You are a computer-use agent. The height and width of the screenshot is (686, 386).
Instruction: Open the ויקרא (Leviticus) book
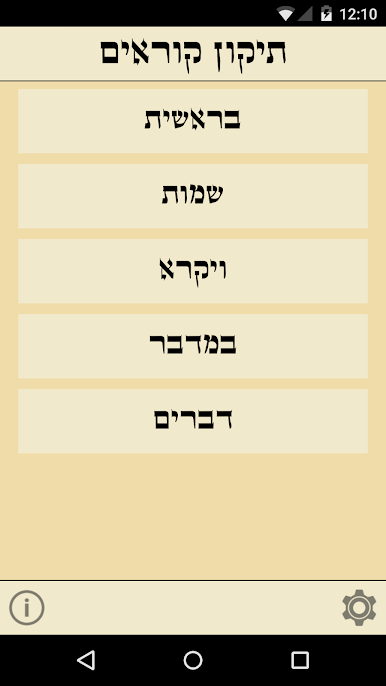point(193,271)
